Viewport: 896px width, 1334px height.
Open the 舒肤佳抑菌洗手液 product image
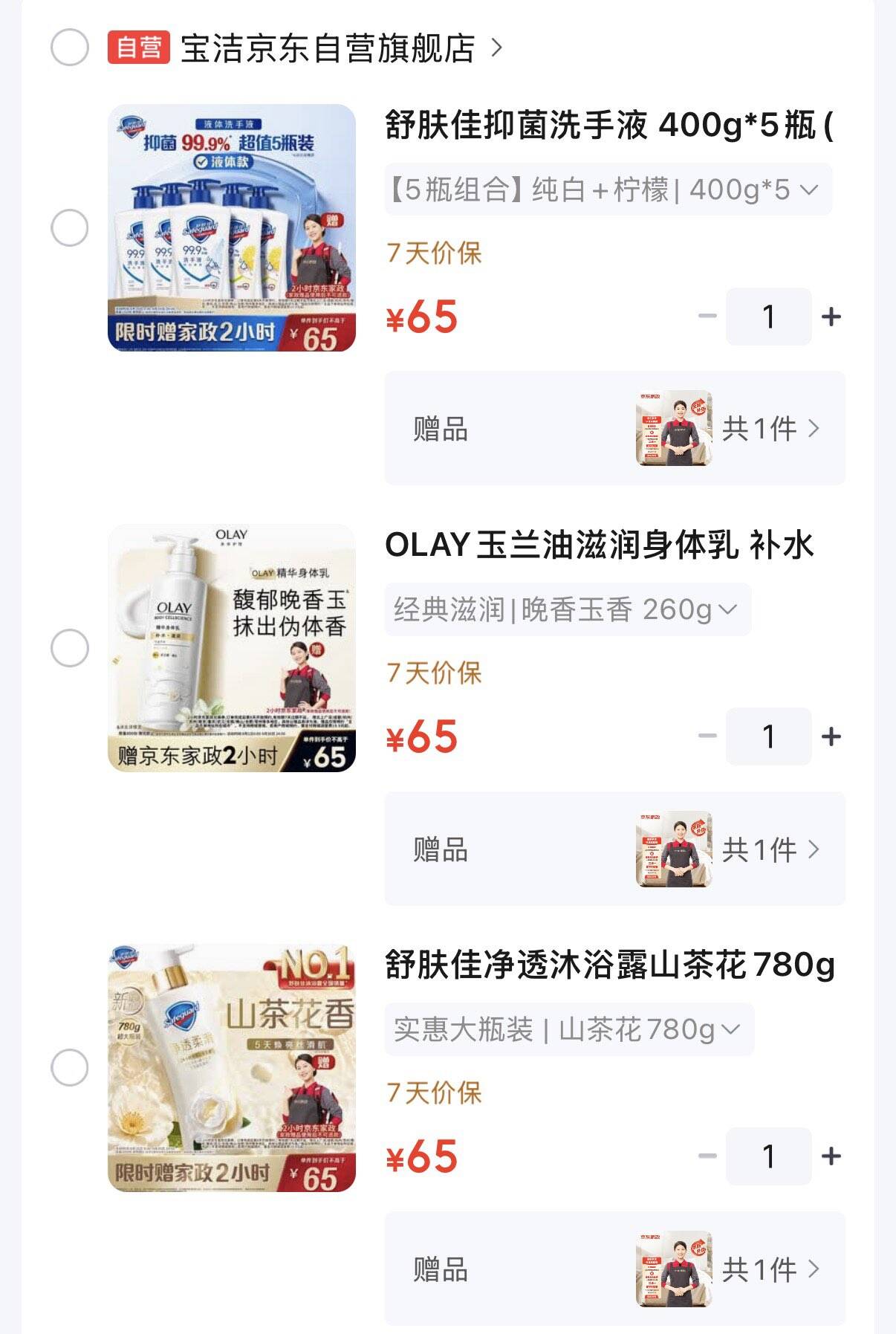pyautogui.click(x=232, y=227)
